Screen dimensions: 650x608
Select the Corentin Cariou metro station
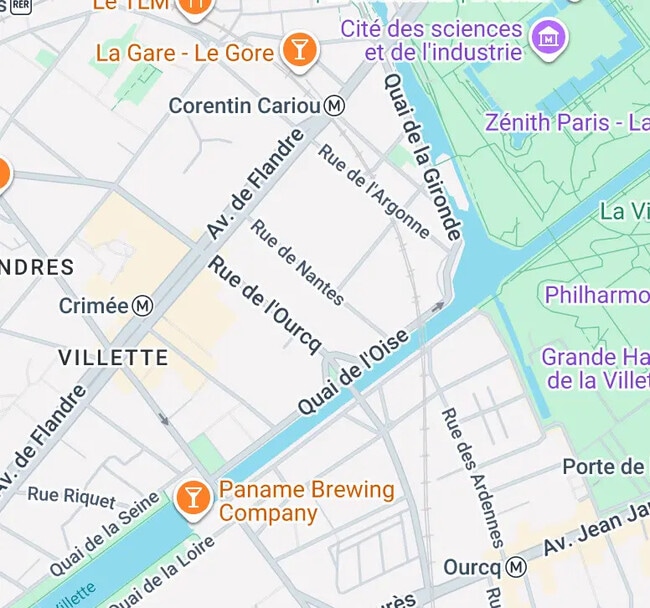[337, 105]
